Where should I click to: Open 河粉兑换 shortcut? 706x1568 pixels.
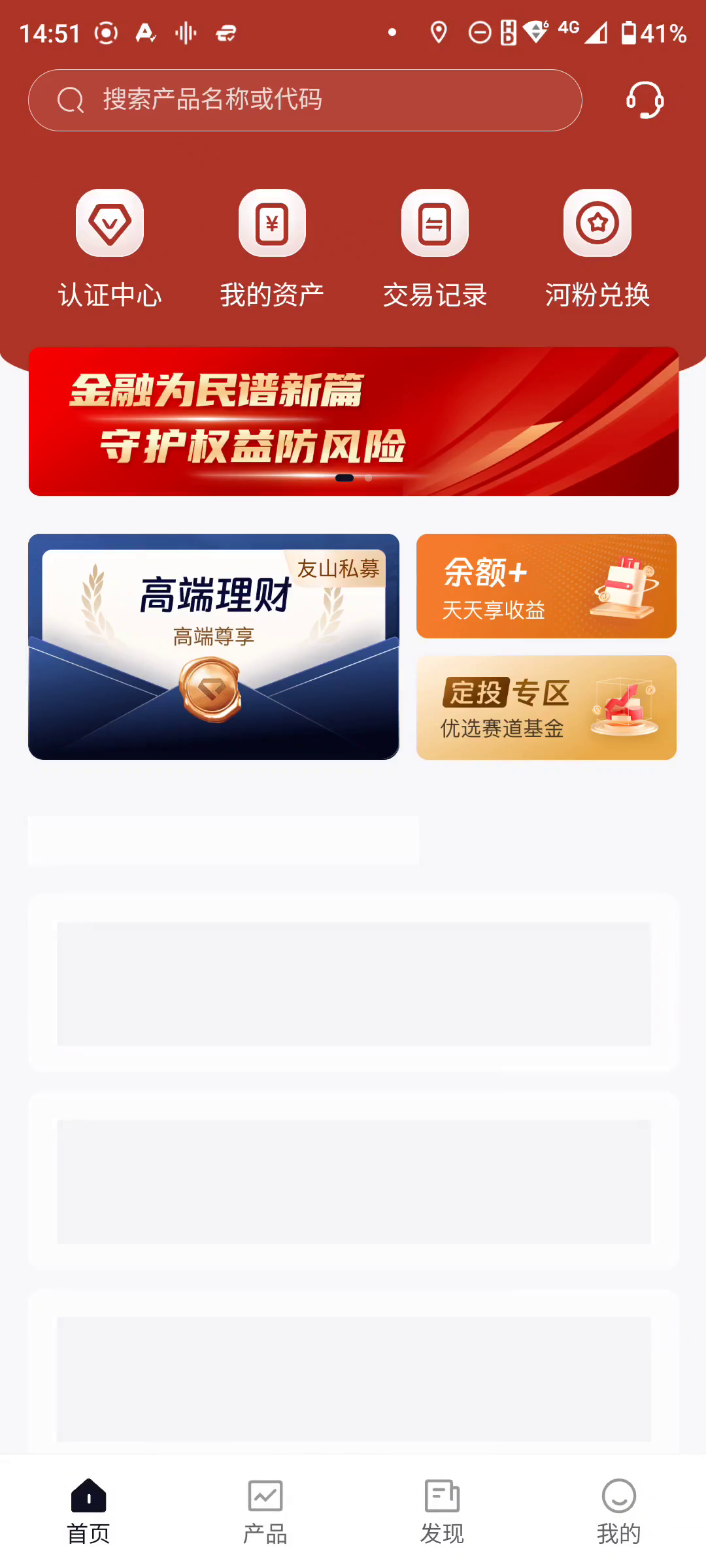(x=597, y=248)
